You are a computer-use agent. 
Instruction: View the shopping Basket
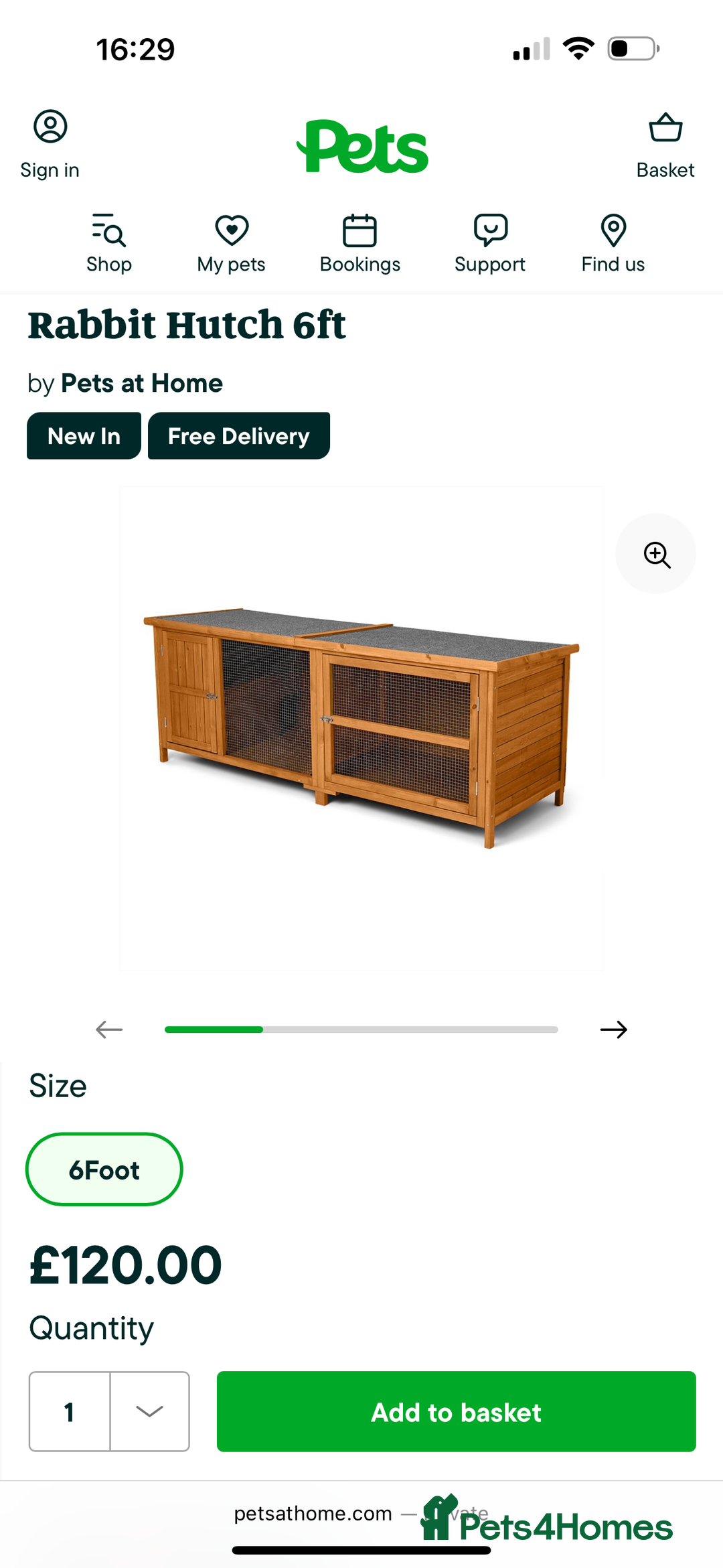665,144
